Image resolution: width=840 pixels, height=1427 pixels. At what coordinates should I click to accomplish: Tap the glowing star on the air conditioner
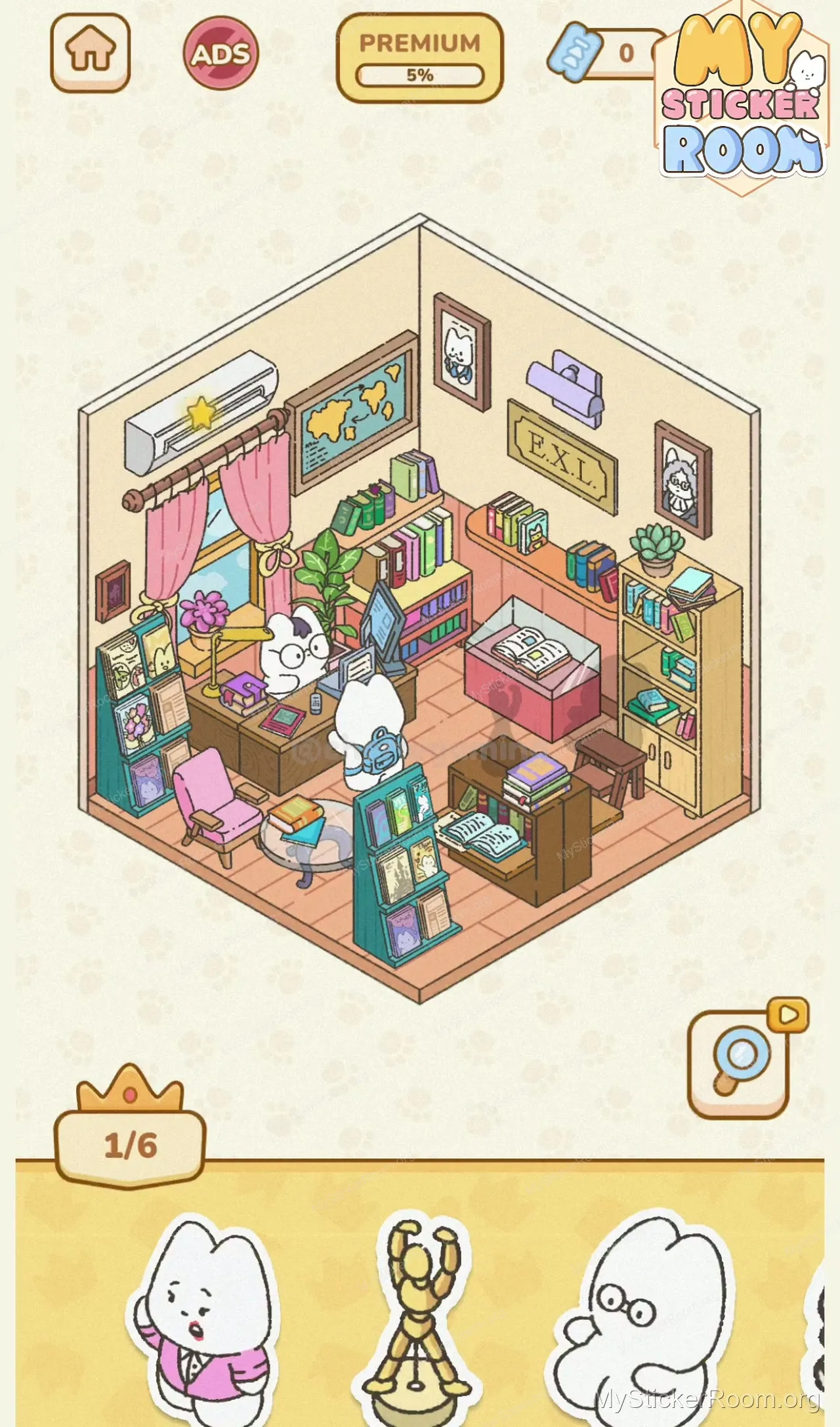point(201,414)
